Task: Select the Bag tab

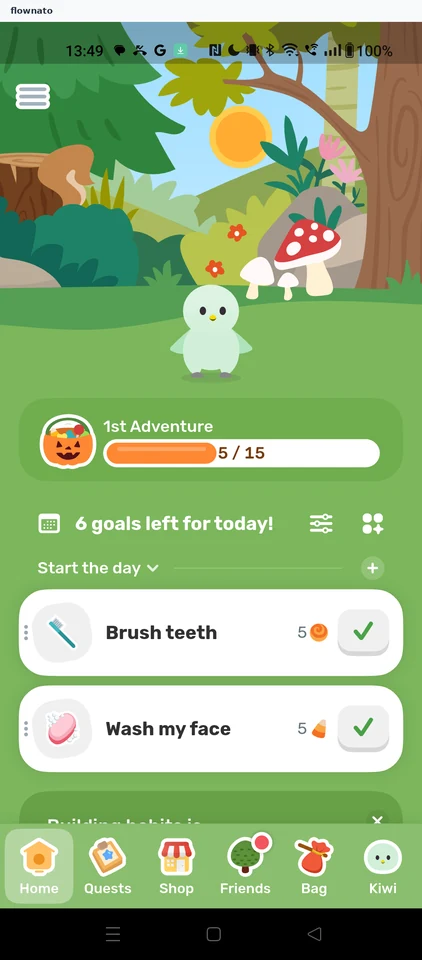Action: click(314, 866)
